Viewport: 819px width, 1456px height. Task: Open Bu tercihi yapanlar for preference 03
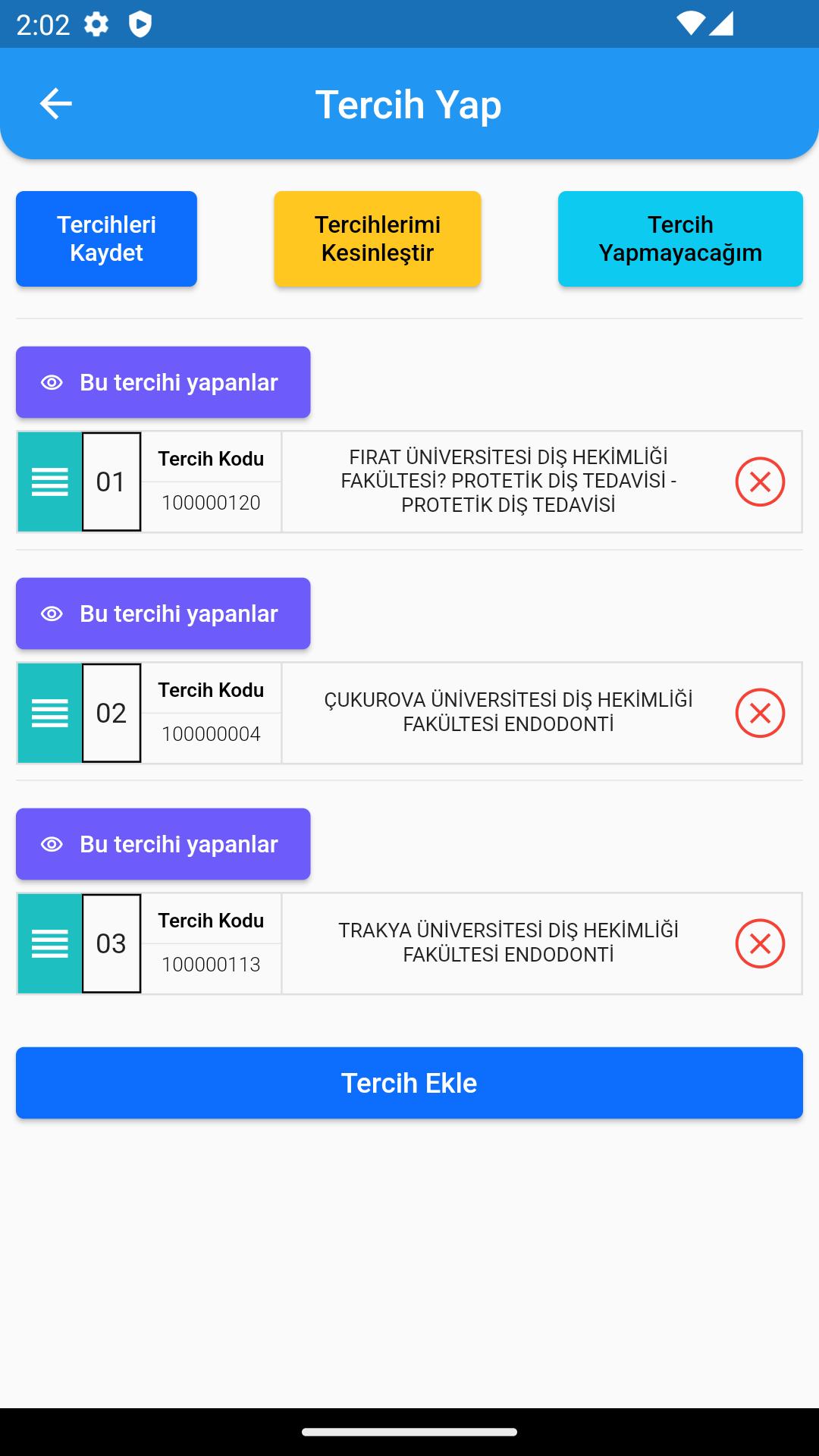[x=163, y=844]
